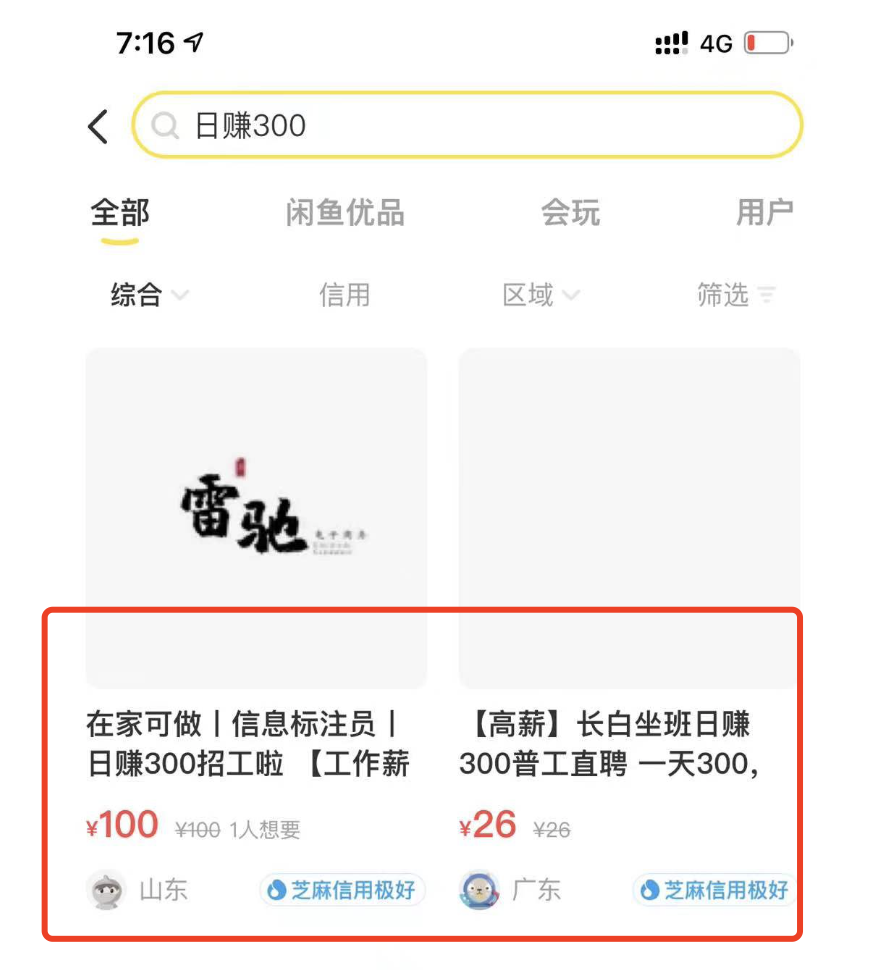Switch to the 会玩 tab
Image resolution: width=874 pixels, height=970 pixels.
point(571,212)
